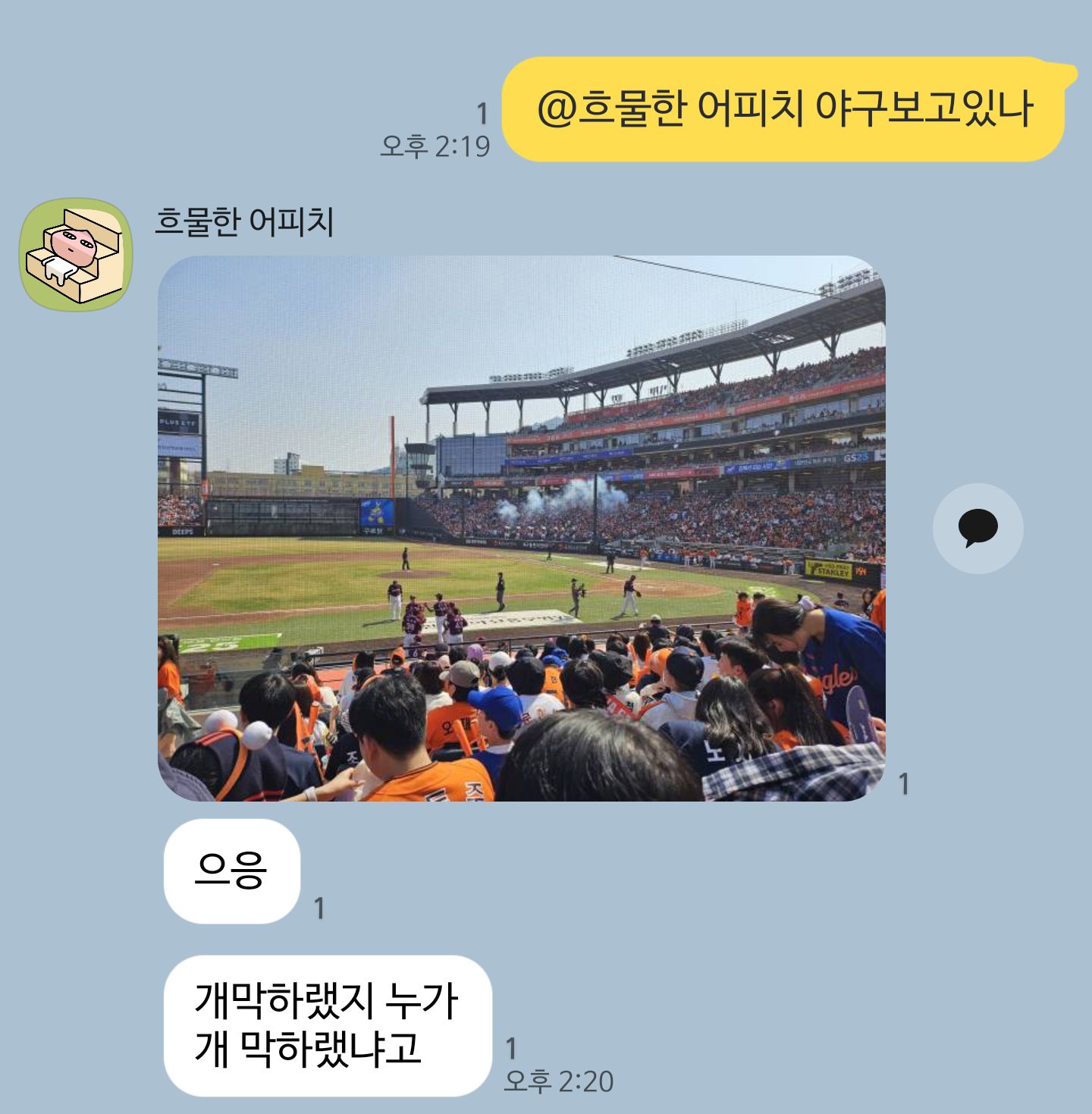Open 흐물한 어피치's profile picture

pyautogui.click(x=76, y=256)
